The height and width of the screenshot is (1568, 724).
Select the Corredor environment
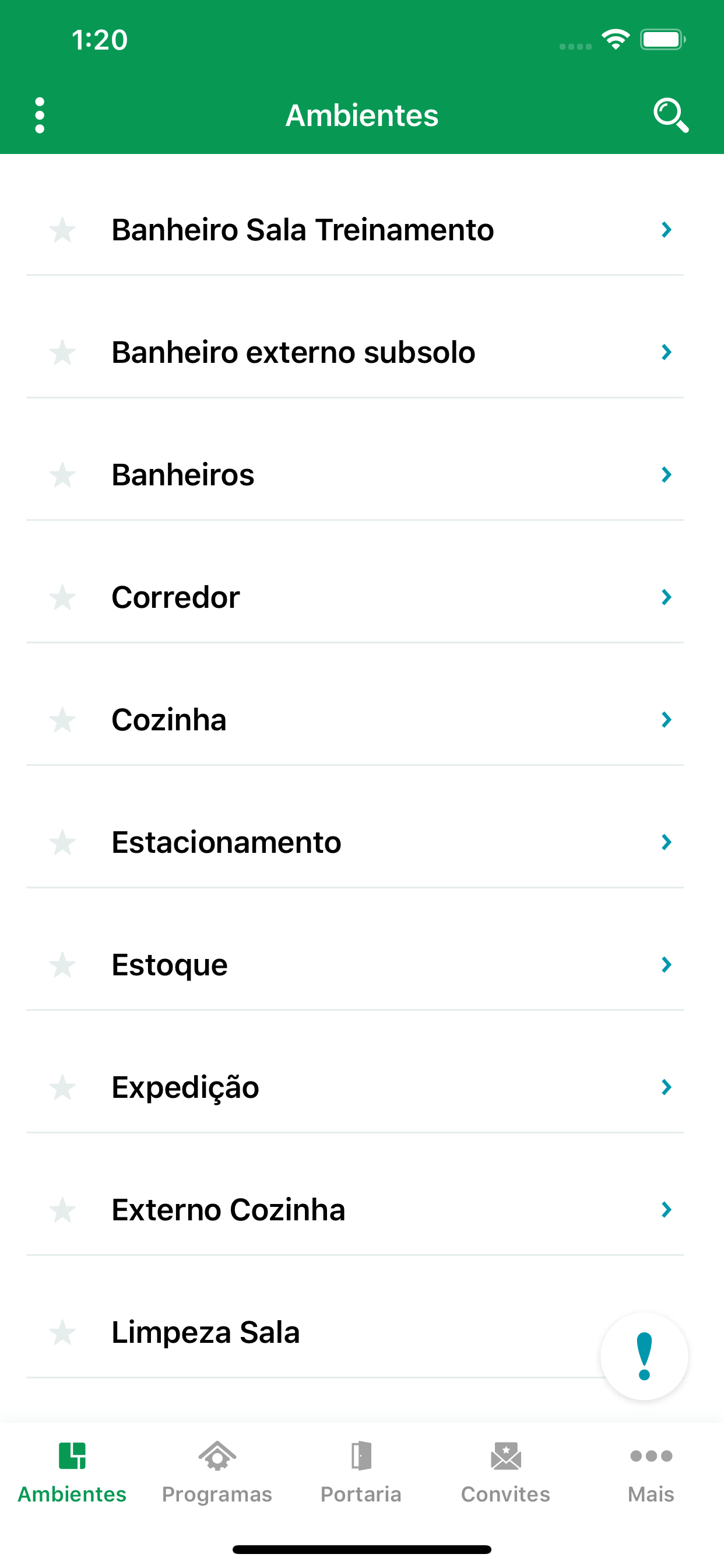click(x=354, y=597)
